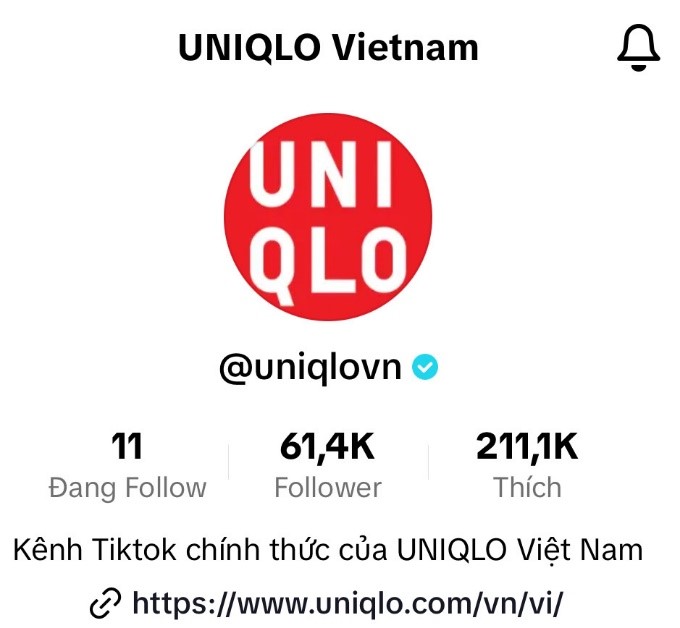Image resolution: width=680 pixels, height=628 pixels.
Task: Open the UNIQLO website link
Action: click(x=348, y=603)
